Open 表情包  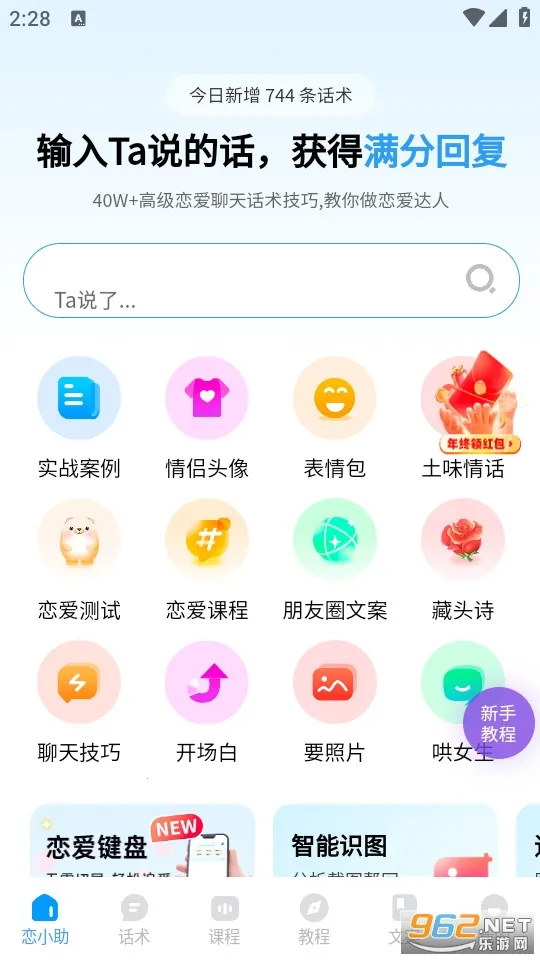(x=334, y=418)
